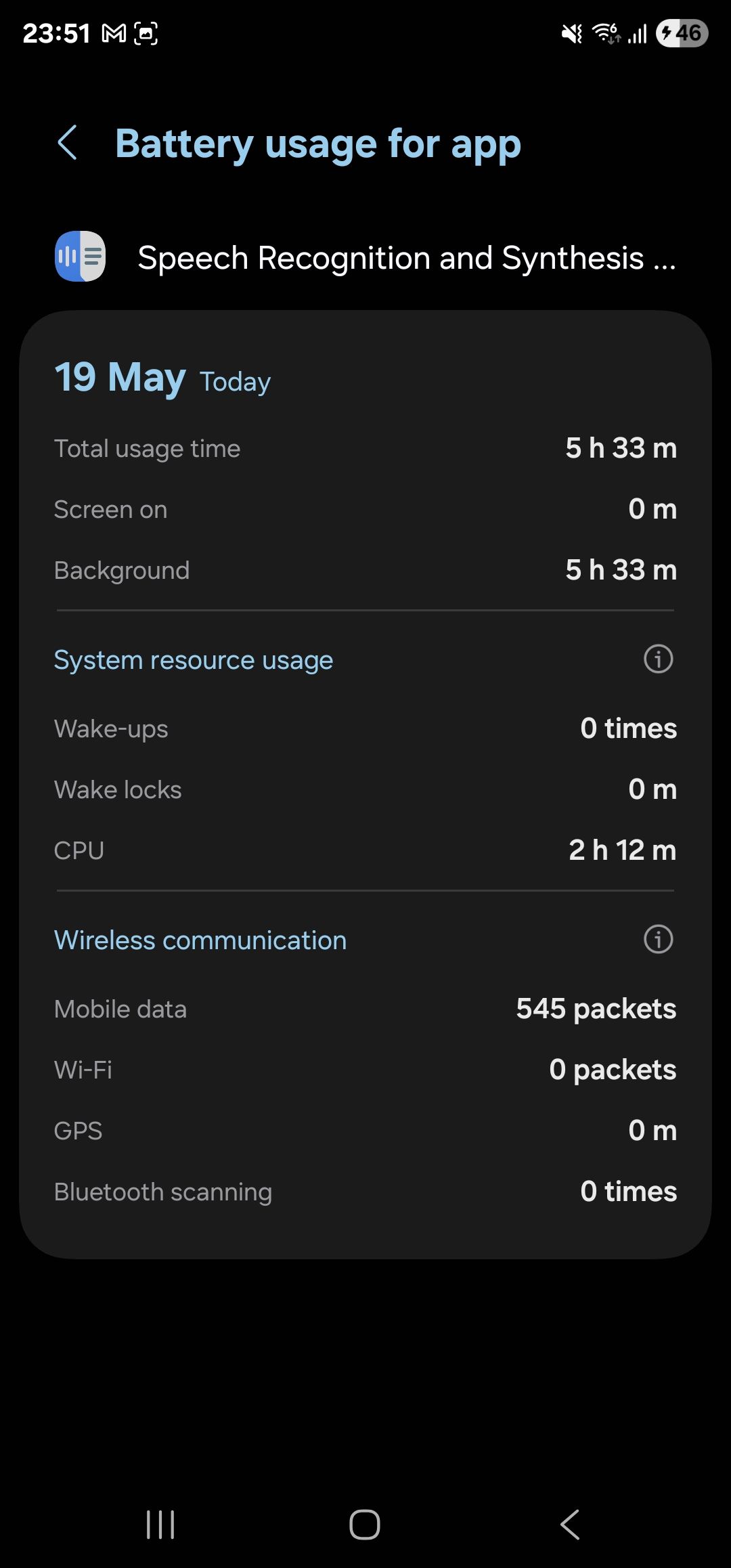Tap the vibrate/mute status icon
The height and width of the screenshot is (1568, 731).
[x=571, y=32]
